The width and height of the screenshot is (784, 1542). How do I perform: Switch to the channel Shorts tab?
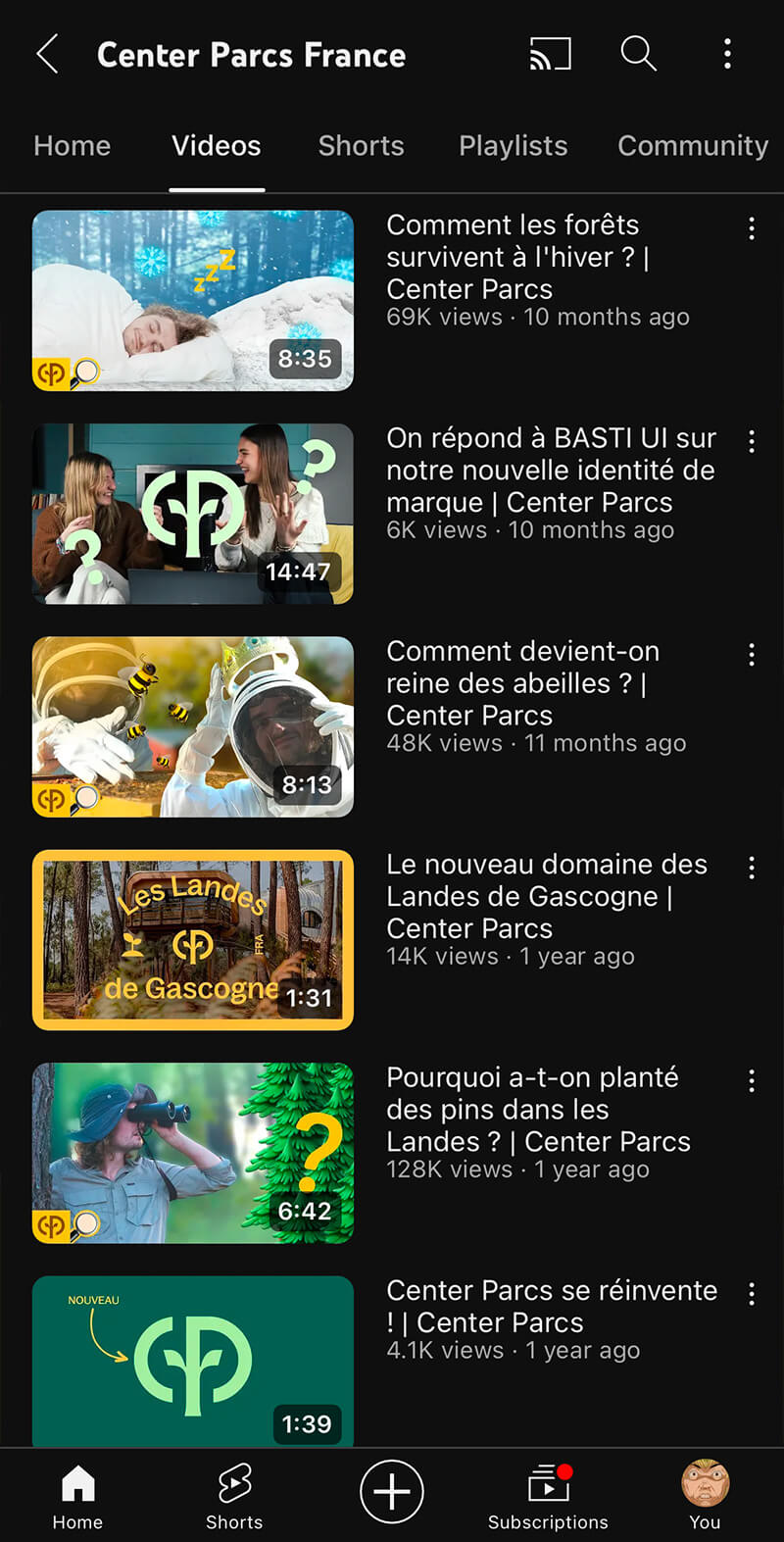point(361,146)
